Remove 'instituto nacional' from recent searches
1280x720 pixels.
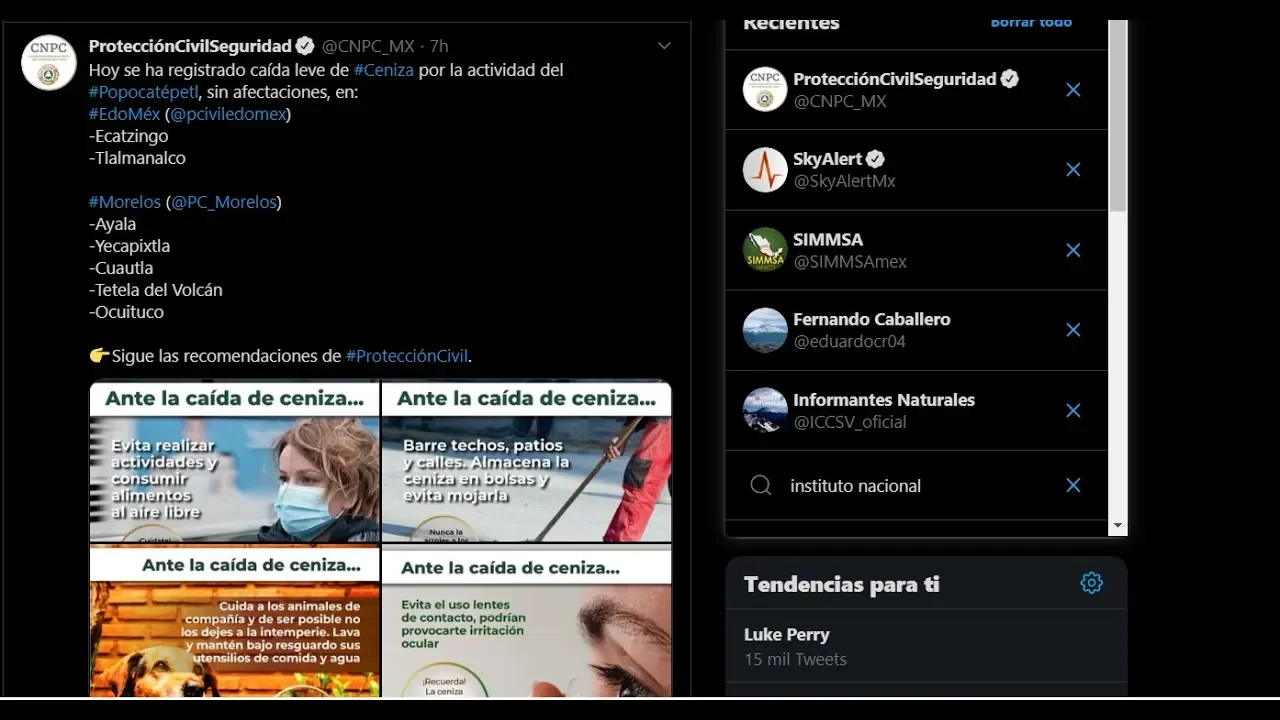point(1073,486)
